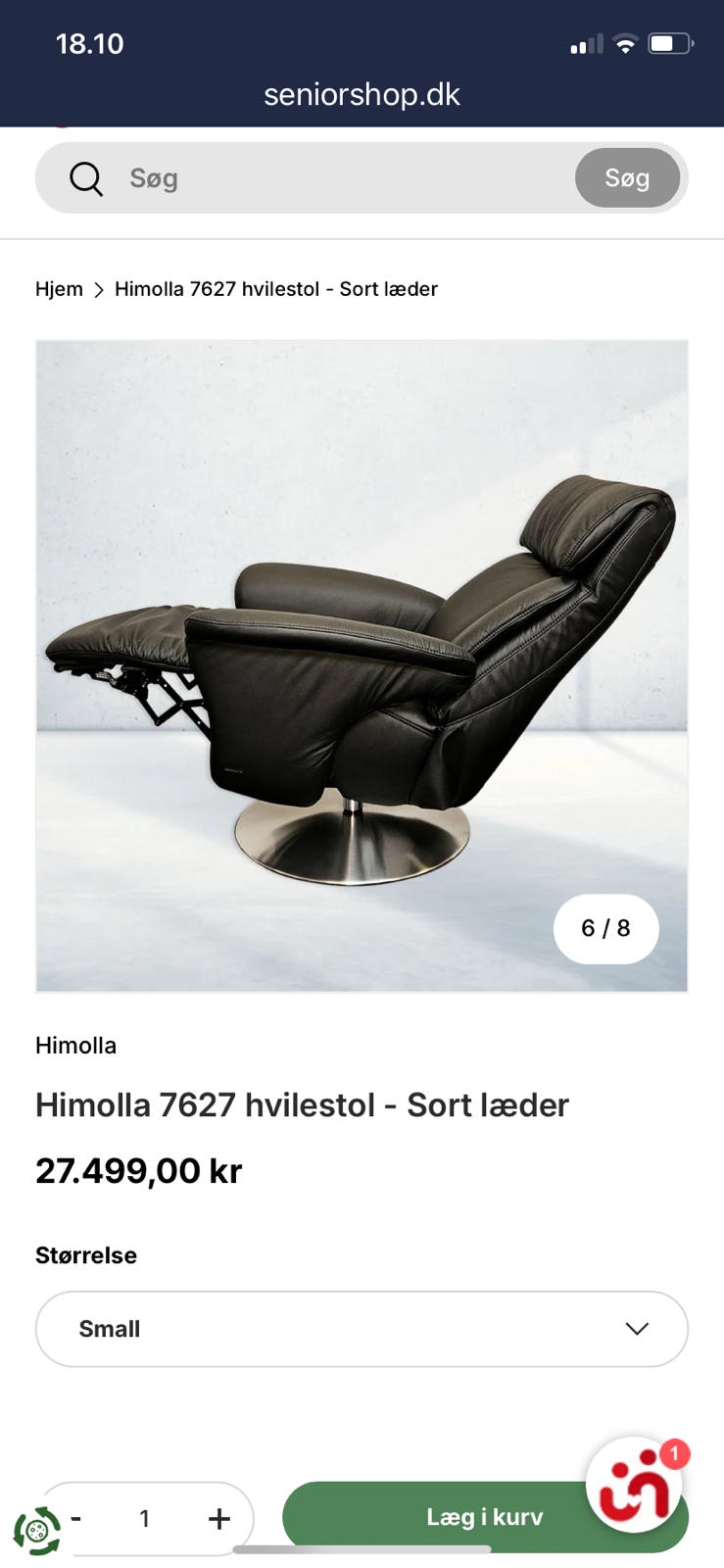Tap the battery indicator in status bar
Viewport: 724px width, 1568px height.
(x=668, y=43)
